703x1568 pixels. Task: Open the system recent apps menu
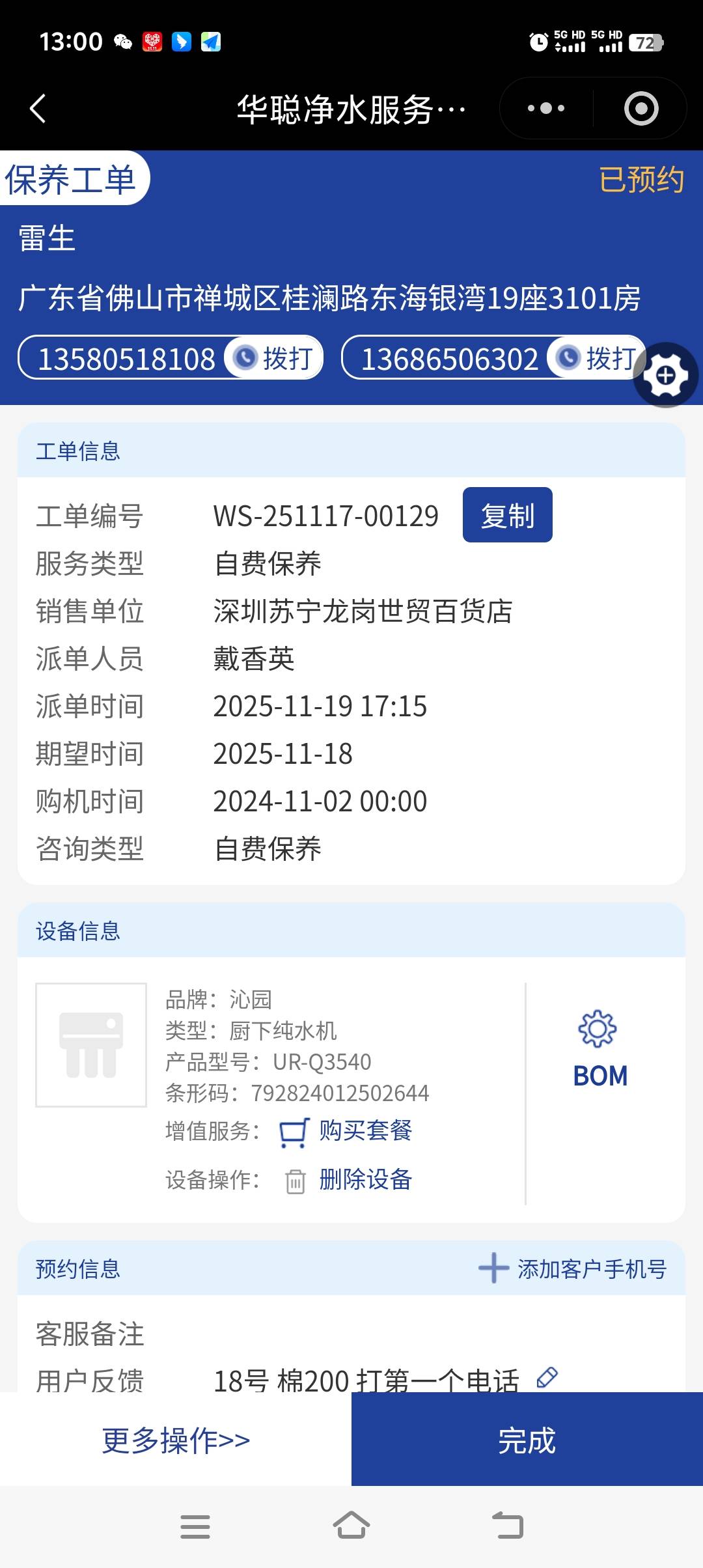tap(195, 1526)
